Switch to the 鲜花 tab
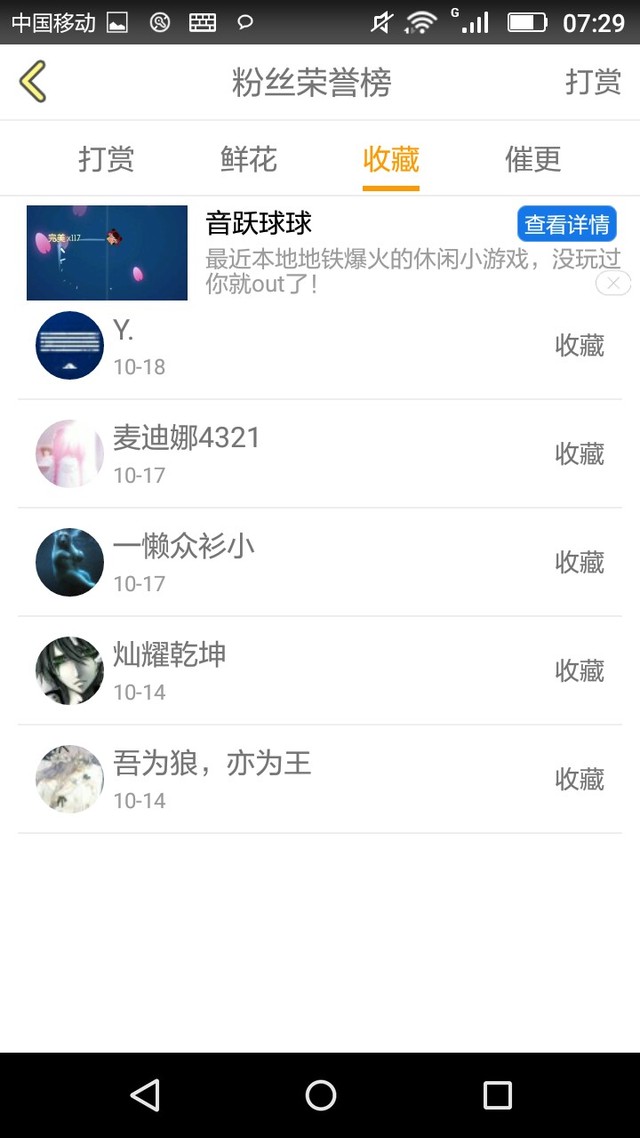 pos(248,159)
